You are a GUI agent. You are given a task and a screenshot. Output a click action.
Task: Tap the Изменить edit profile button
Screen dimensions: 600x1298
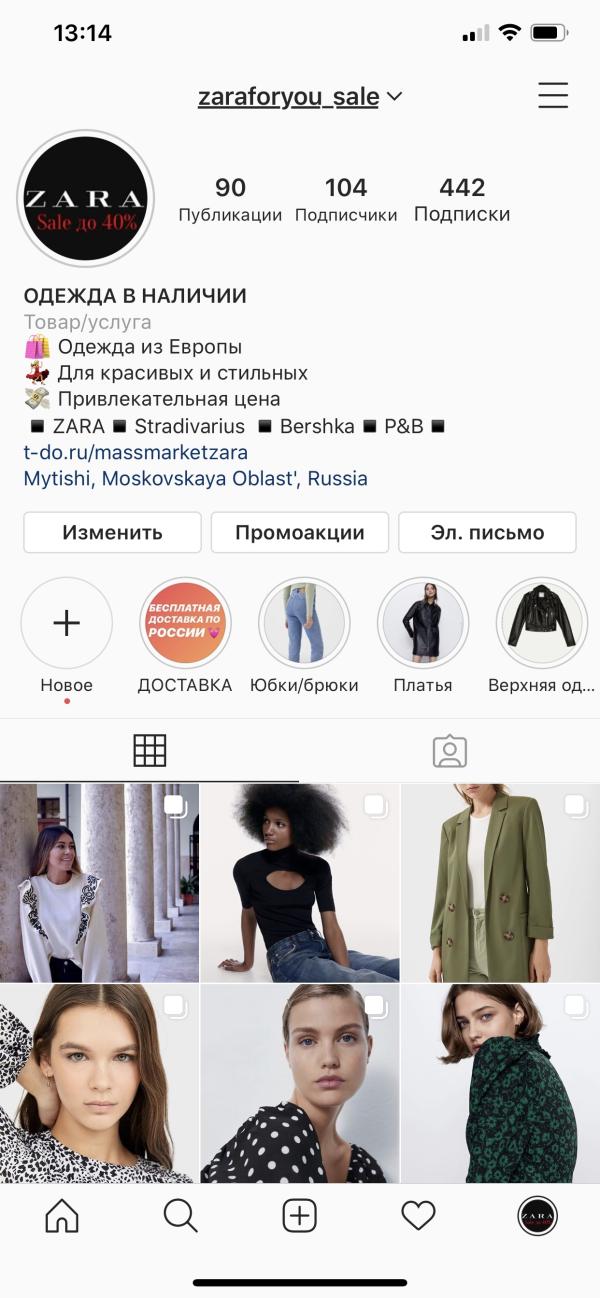click(112, 532)
